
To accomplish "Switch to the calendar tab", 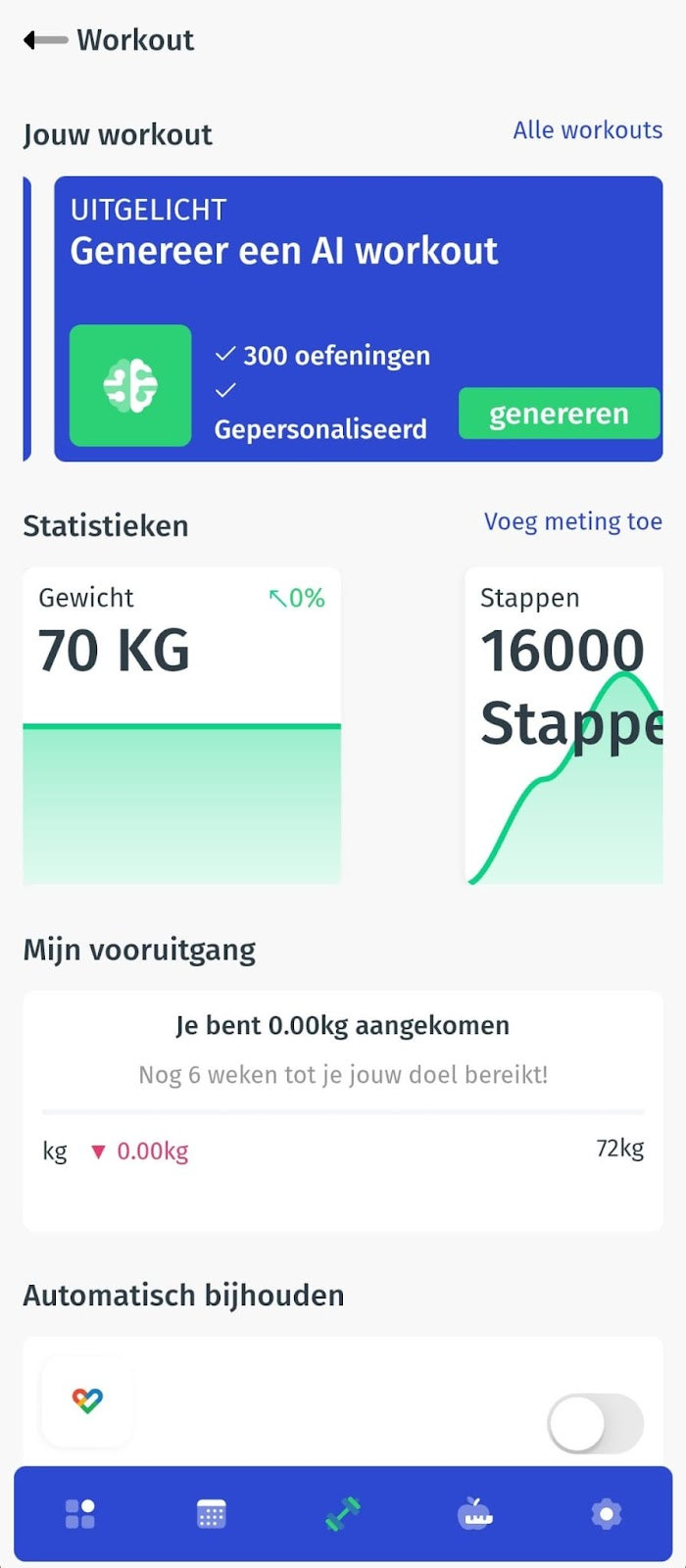I will tap(212, 1513).
